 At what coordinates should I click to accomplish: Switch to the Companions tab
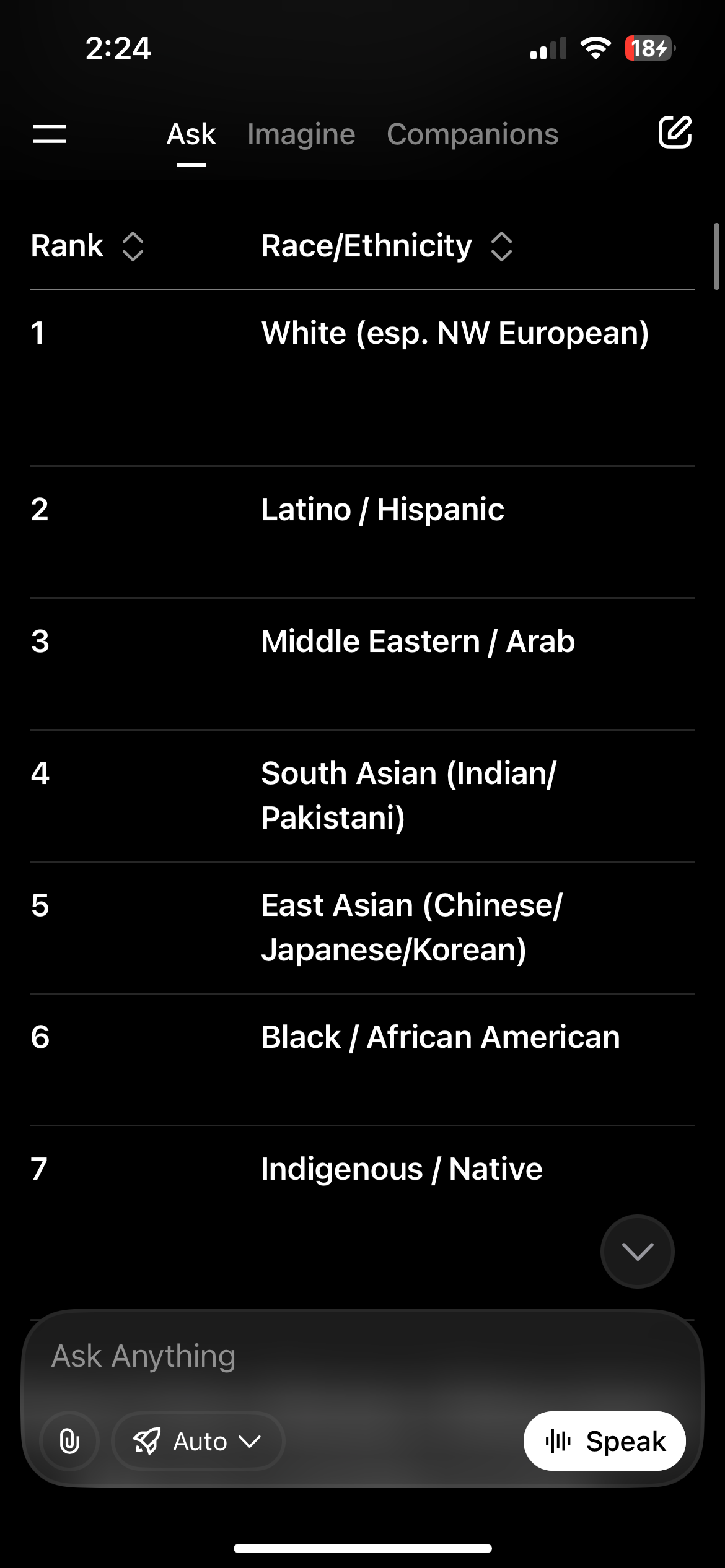[472, 134]
